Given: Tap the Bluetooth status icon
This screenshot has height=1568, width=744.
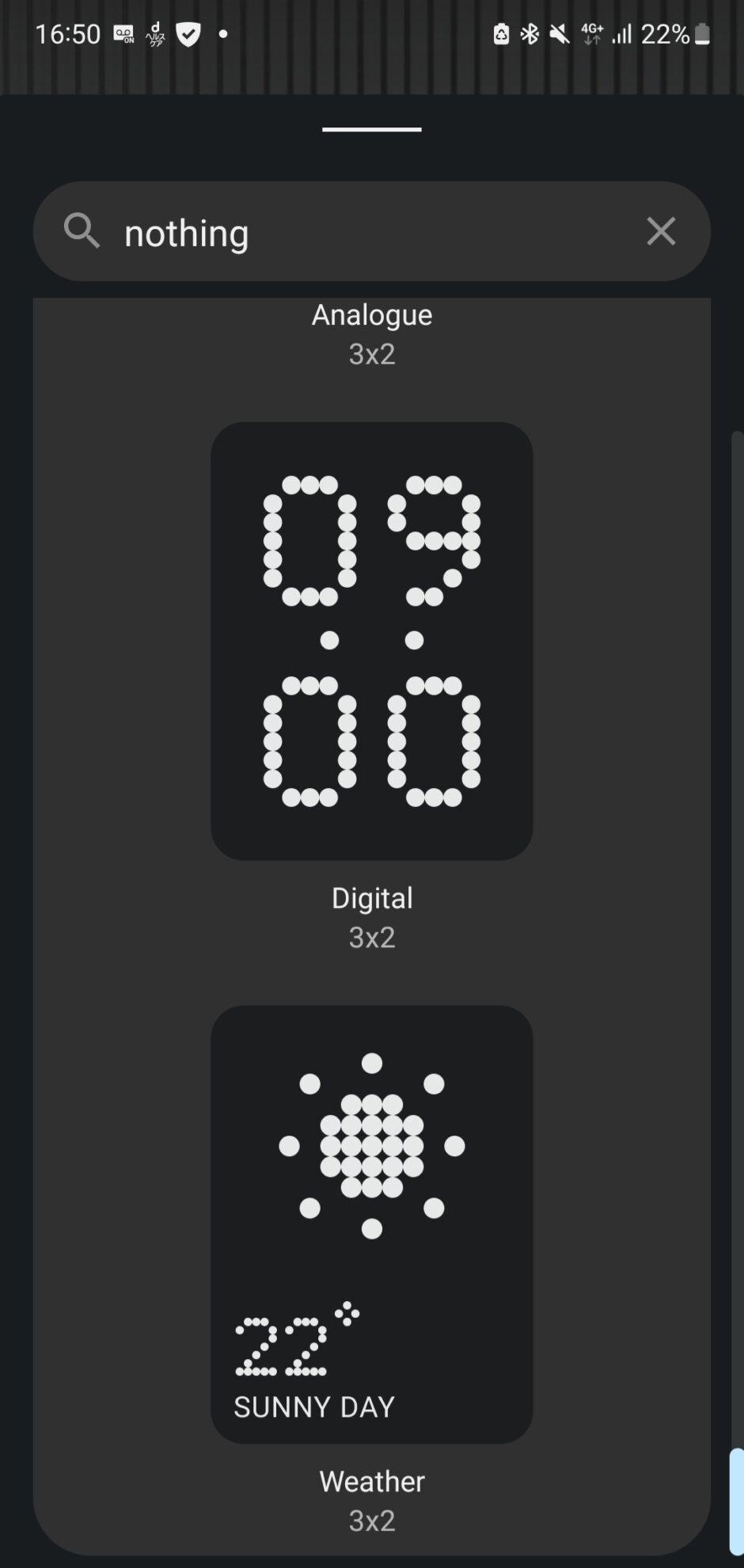Looking at the screenshot, I should 530,34.
